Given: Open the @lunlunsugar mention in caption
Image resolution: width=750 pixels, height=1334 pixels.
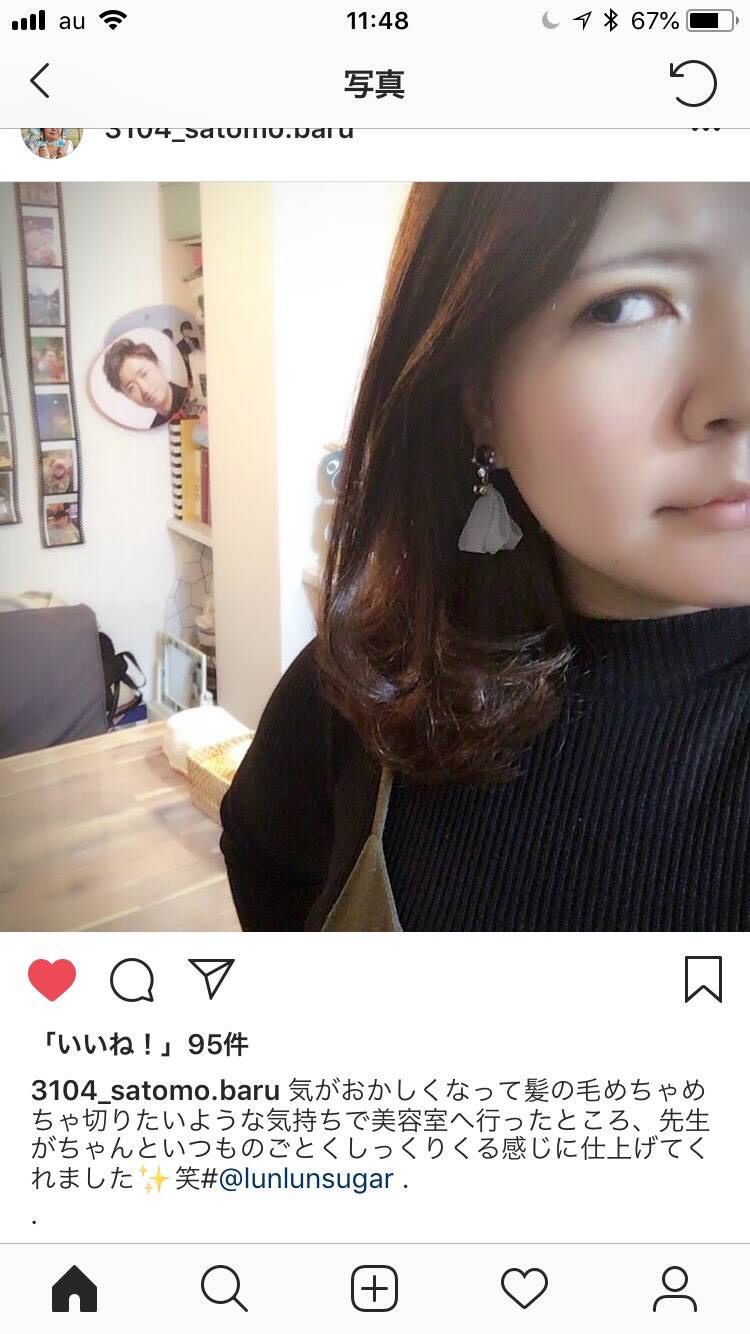Looking at the screenshot, I should coord(306,1179).
